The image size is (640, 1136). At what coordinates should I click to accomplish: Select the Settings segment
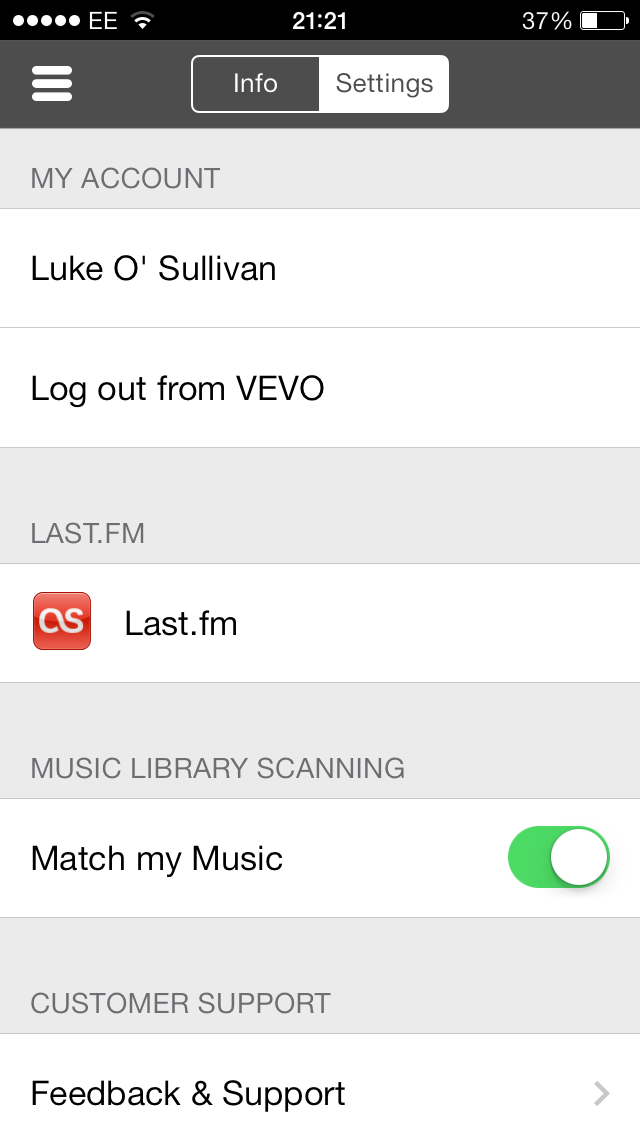coord(383,84)
